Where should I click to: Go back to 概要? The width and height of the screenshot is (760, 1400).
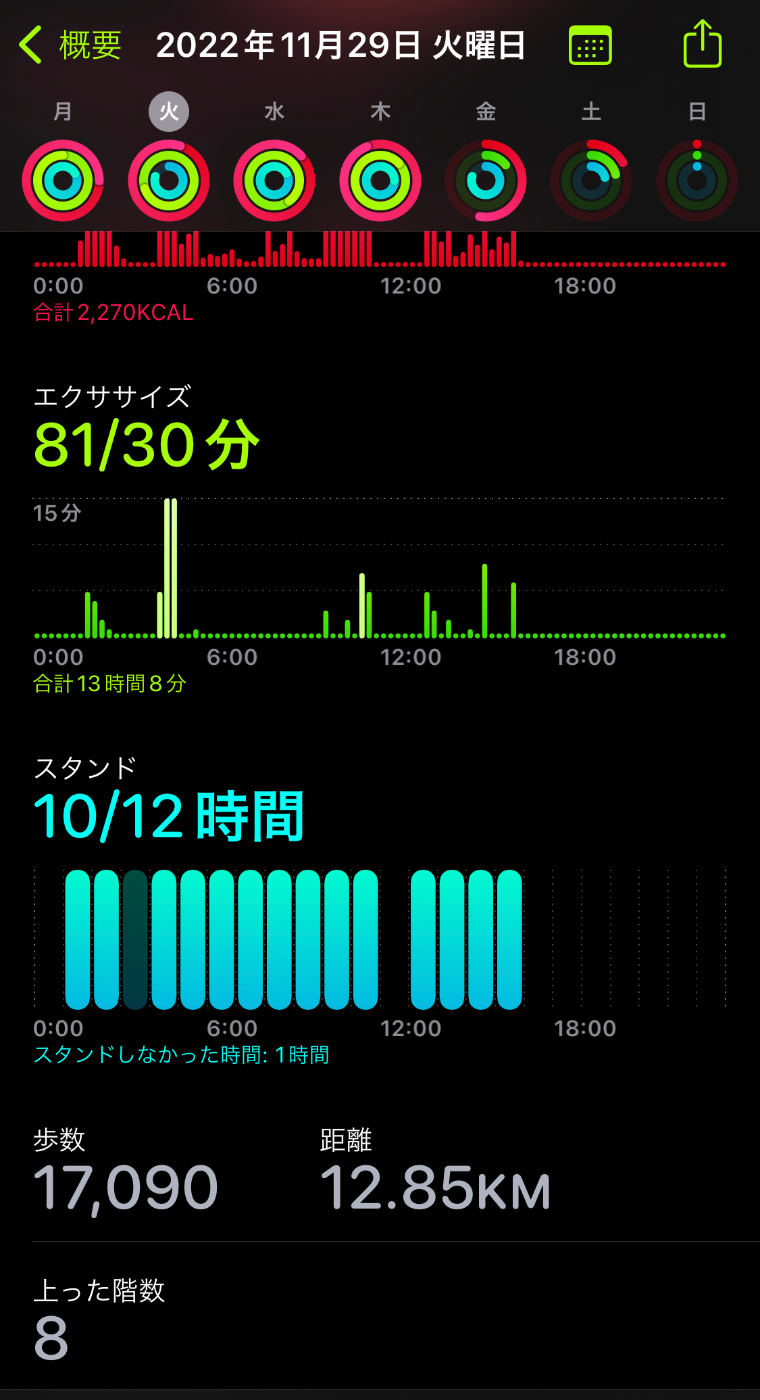[x=70, y=45]
